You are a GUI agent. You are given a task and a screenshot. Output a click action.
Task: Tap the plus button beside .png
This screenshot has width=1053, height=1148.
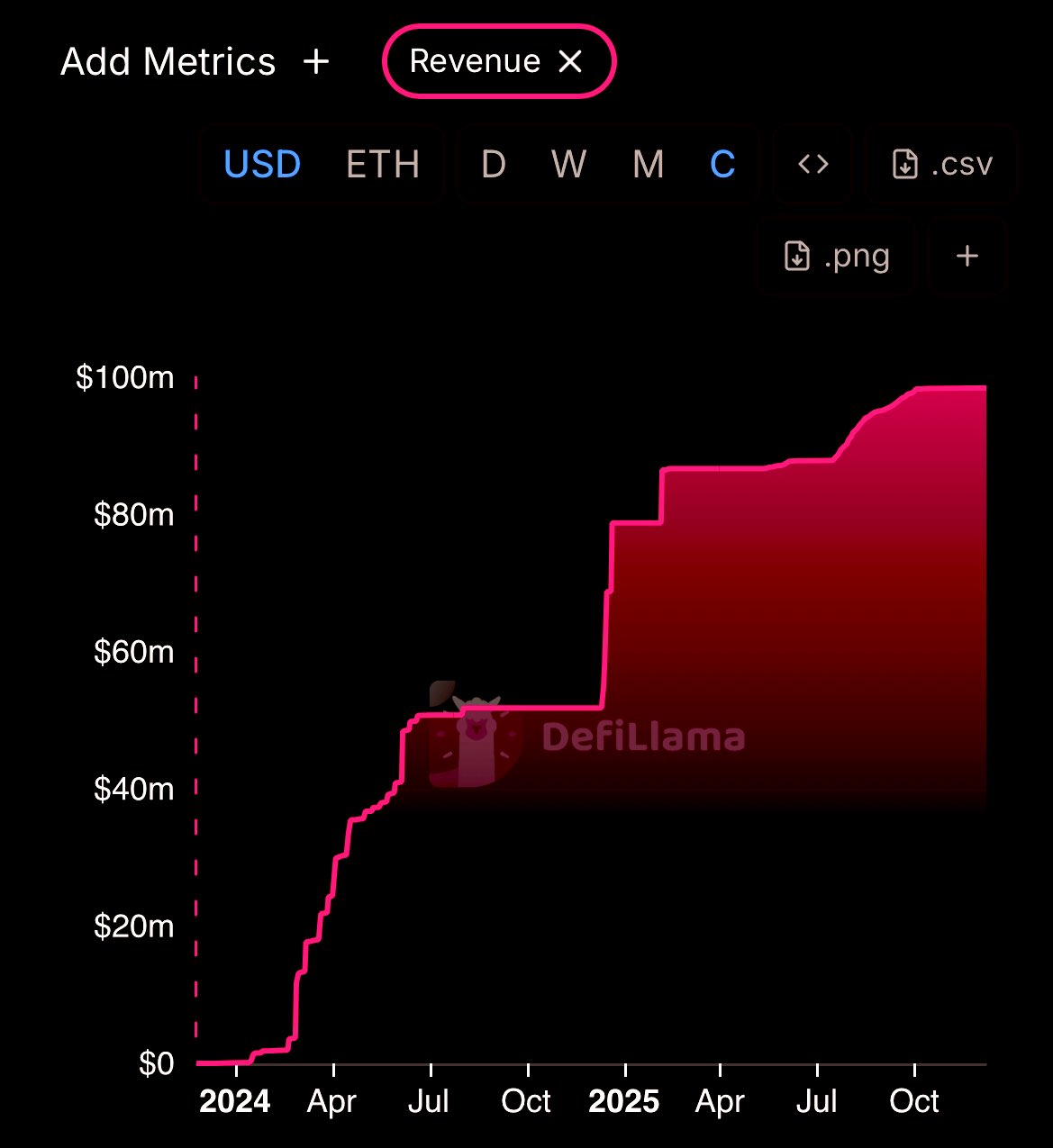967,257
